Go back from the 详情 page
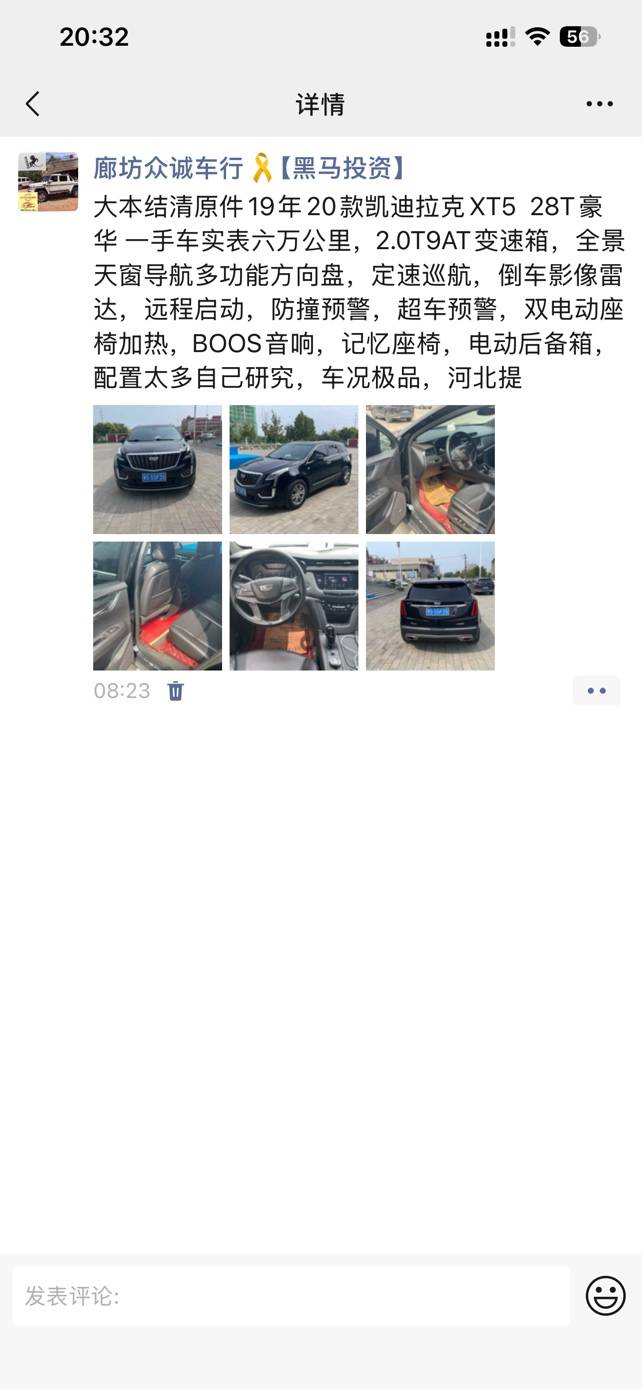This screenshot has height=1389, width=642. [33, 104]
